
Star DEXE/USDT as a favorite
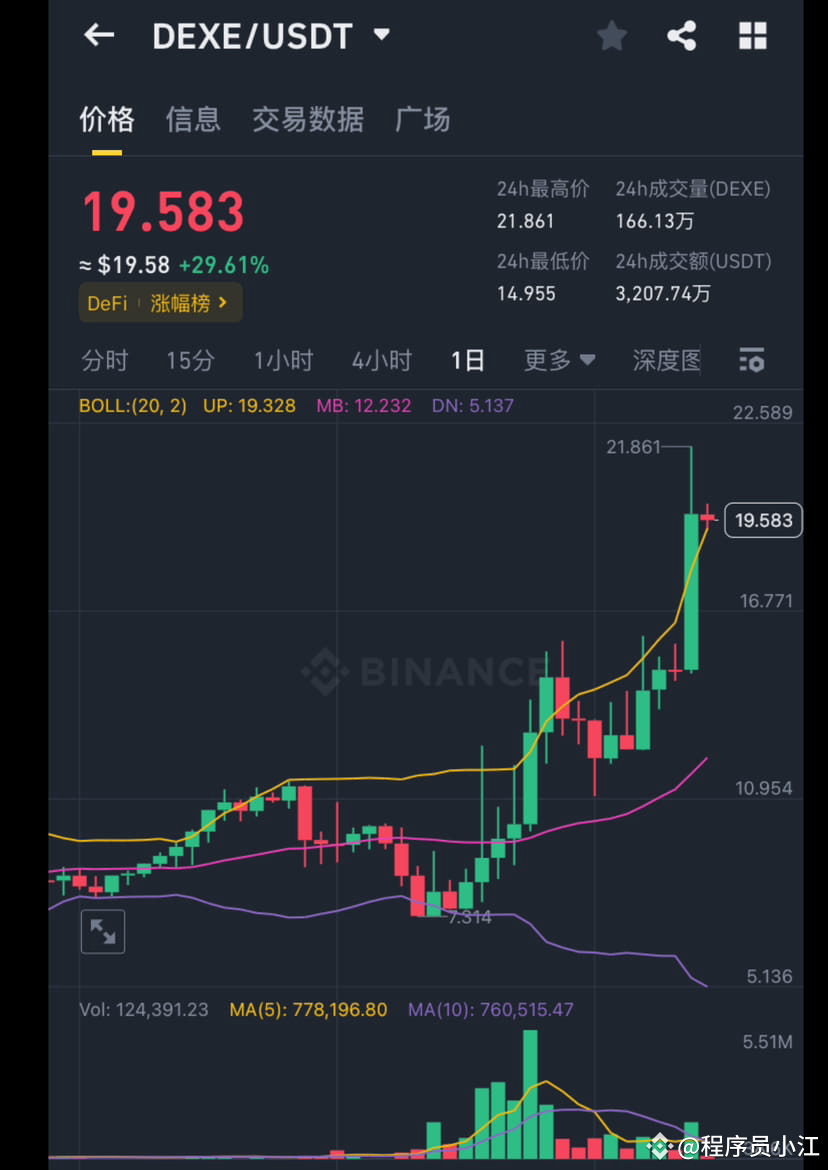pos(611,35)
